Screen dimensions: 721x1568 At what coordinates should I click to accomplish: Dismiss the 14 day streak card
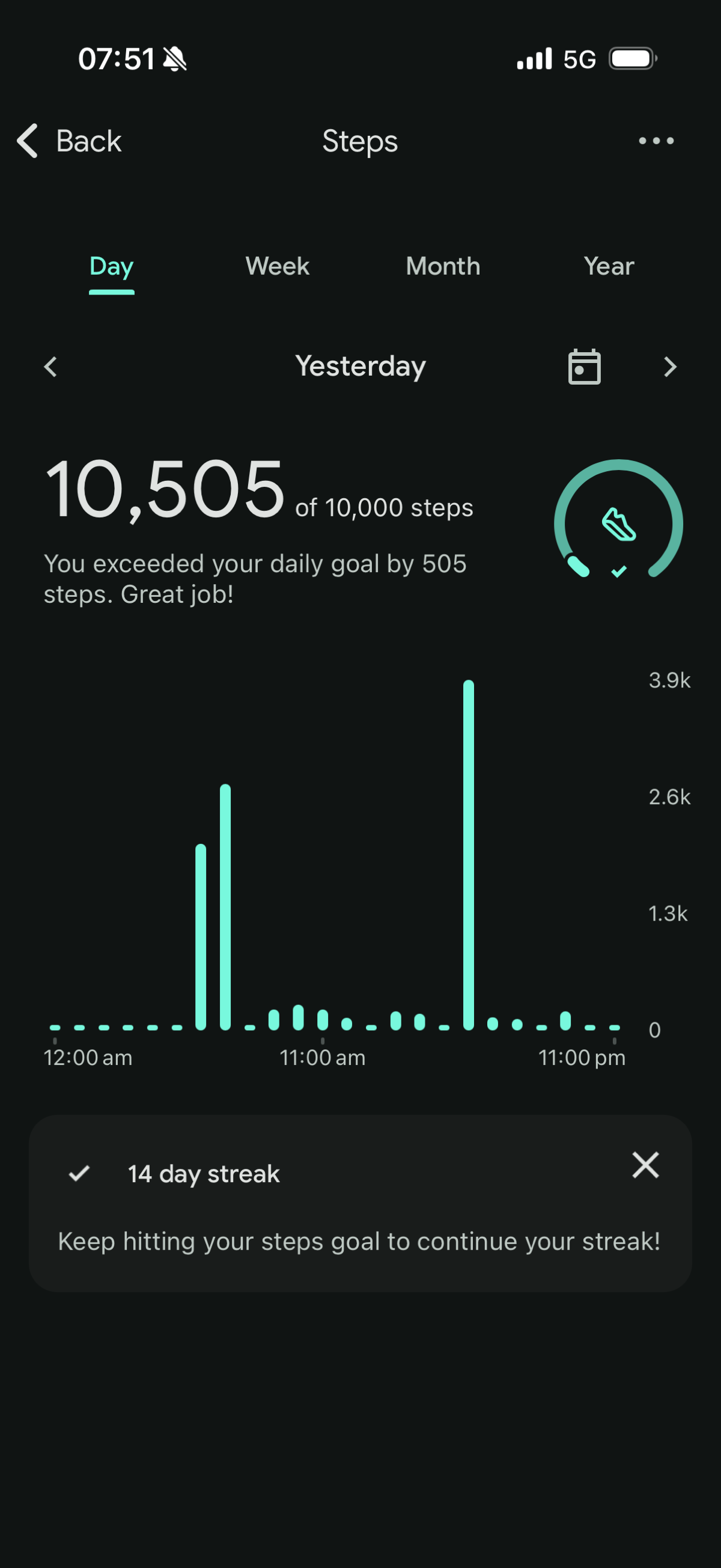[645, 1165]
